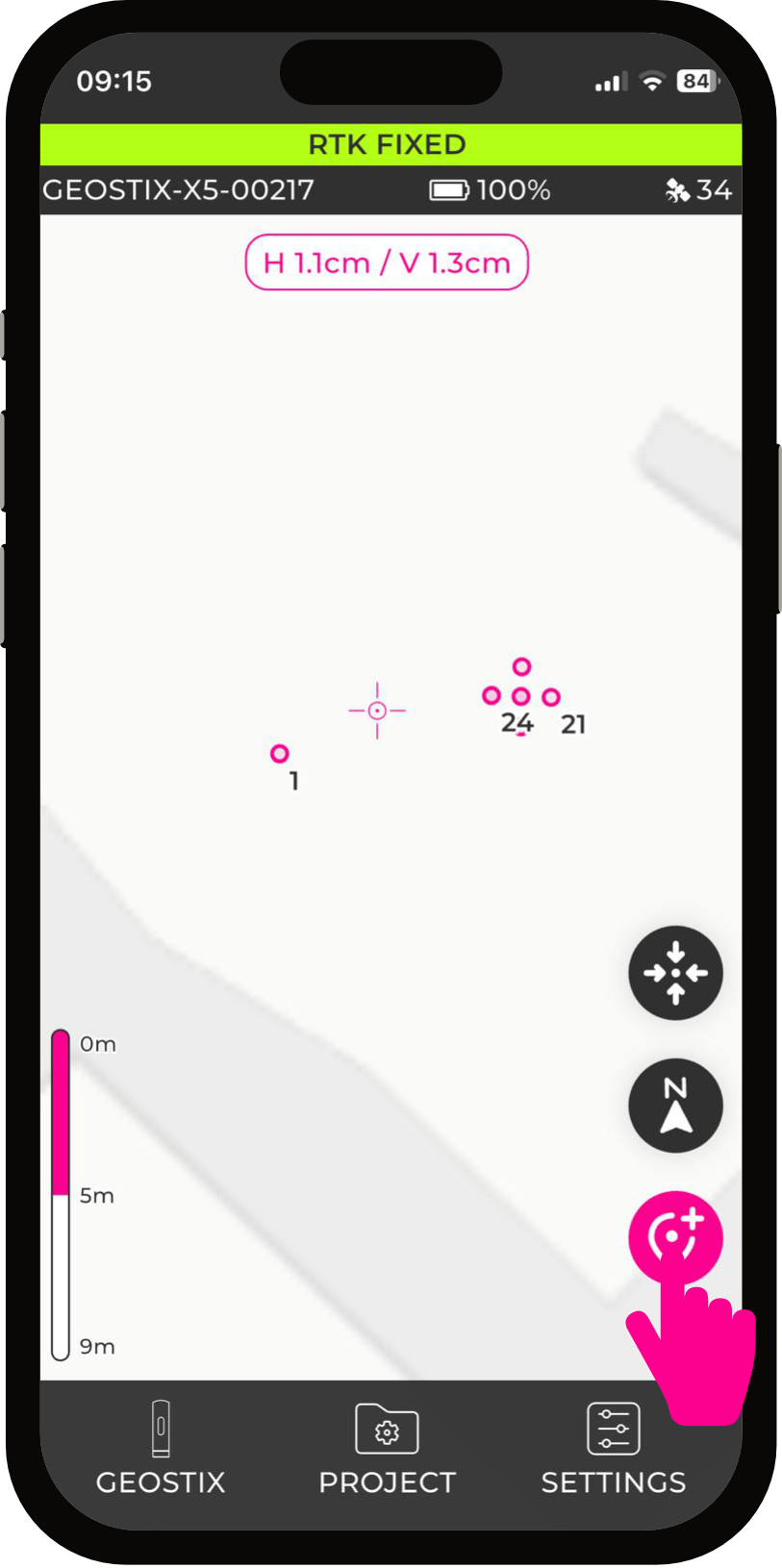Screen dimensions: 782x1568
Task: Select point 21 on the map
Action: coord(551,697)
